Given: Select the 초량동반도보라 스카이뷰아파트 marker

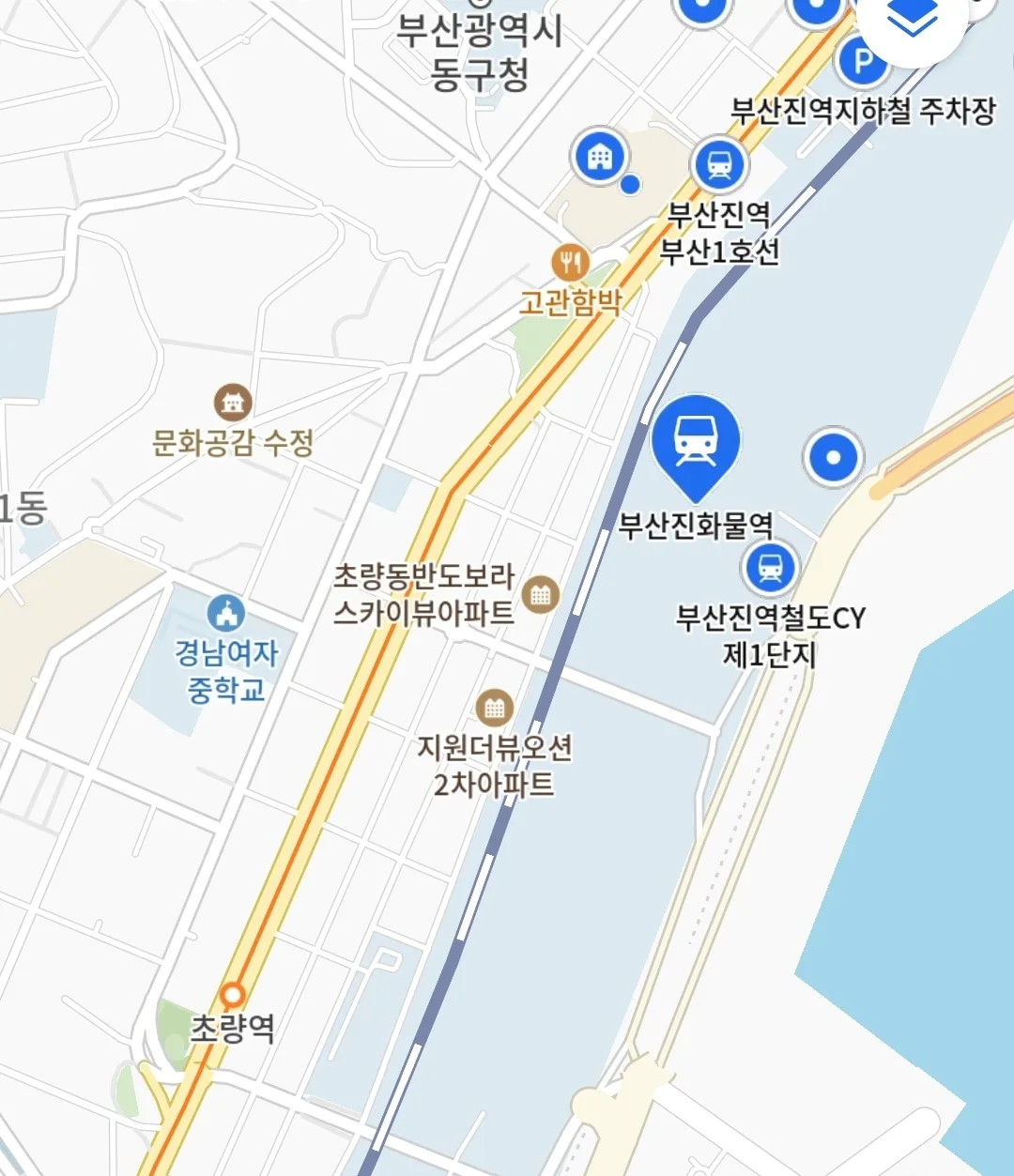Looking at the screenshot, I should (x=540, y=594).
